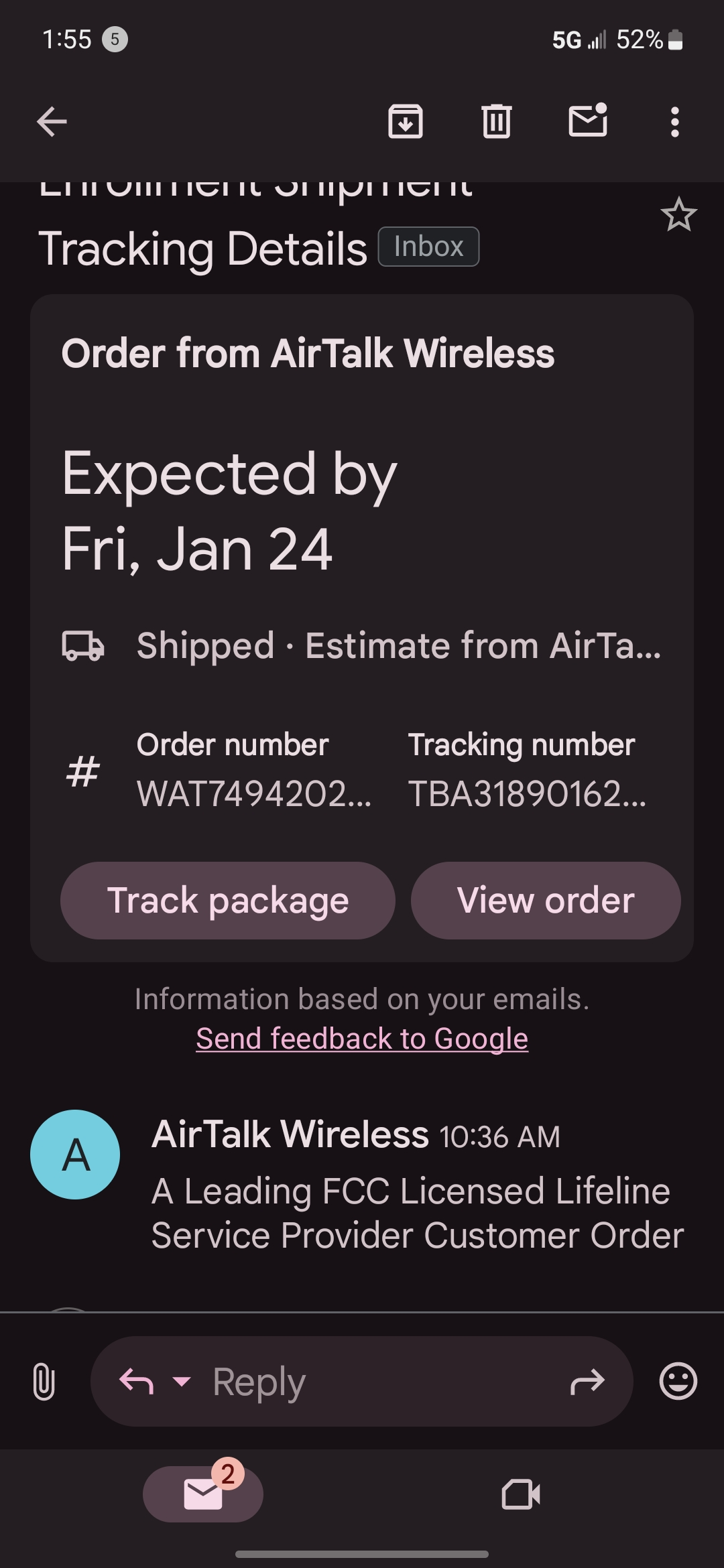Screen dimensions: 724x1568
Task: Archive this email
Action: [406, 122]
